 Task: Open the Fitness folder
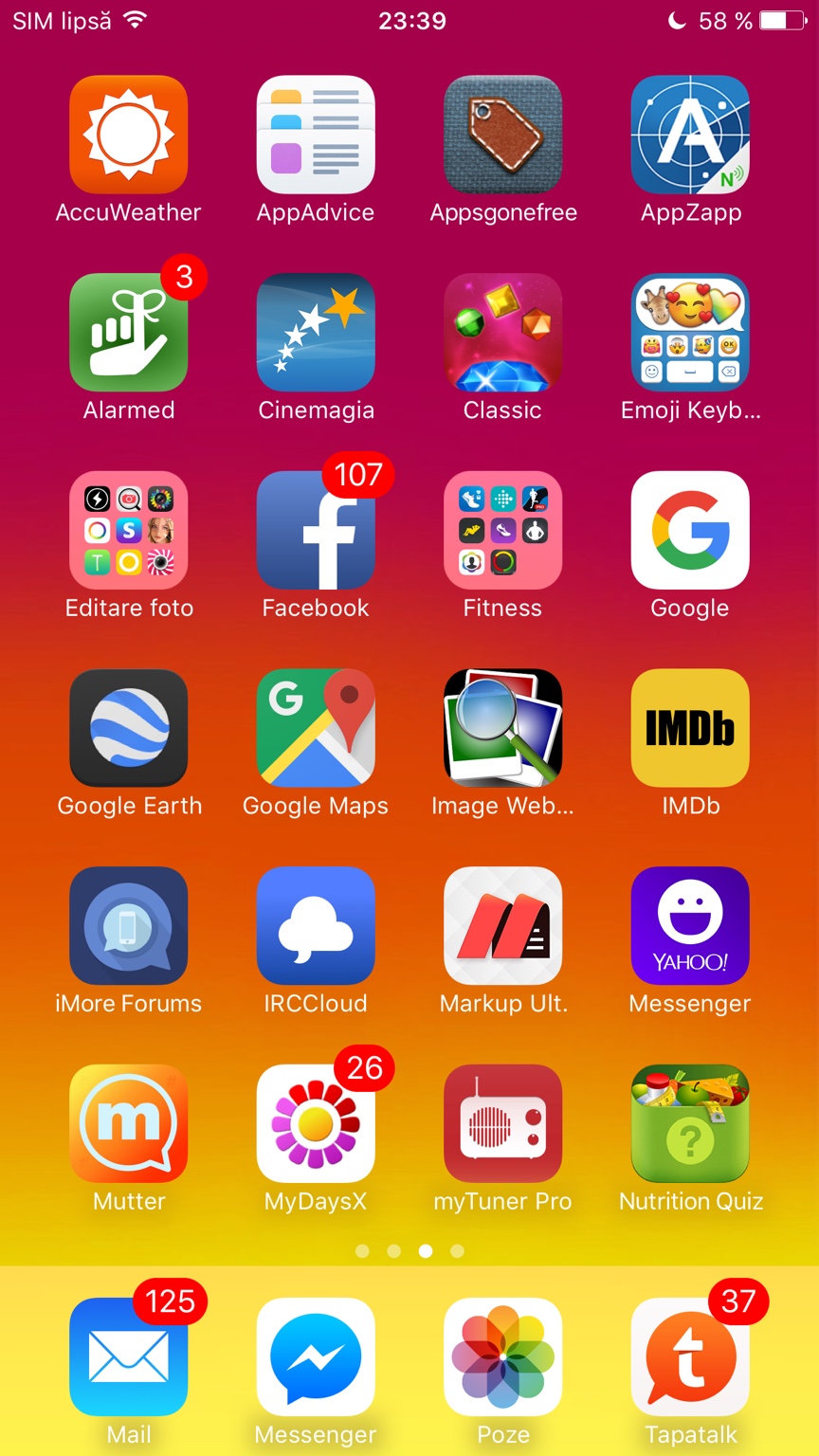pyautogui.click(x=502, y=530)
